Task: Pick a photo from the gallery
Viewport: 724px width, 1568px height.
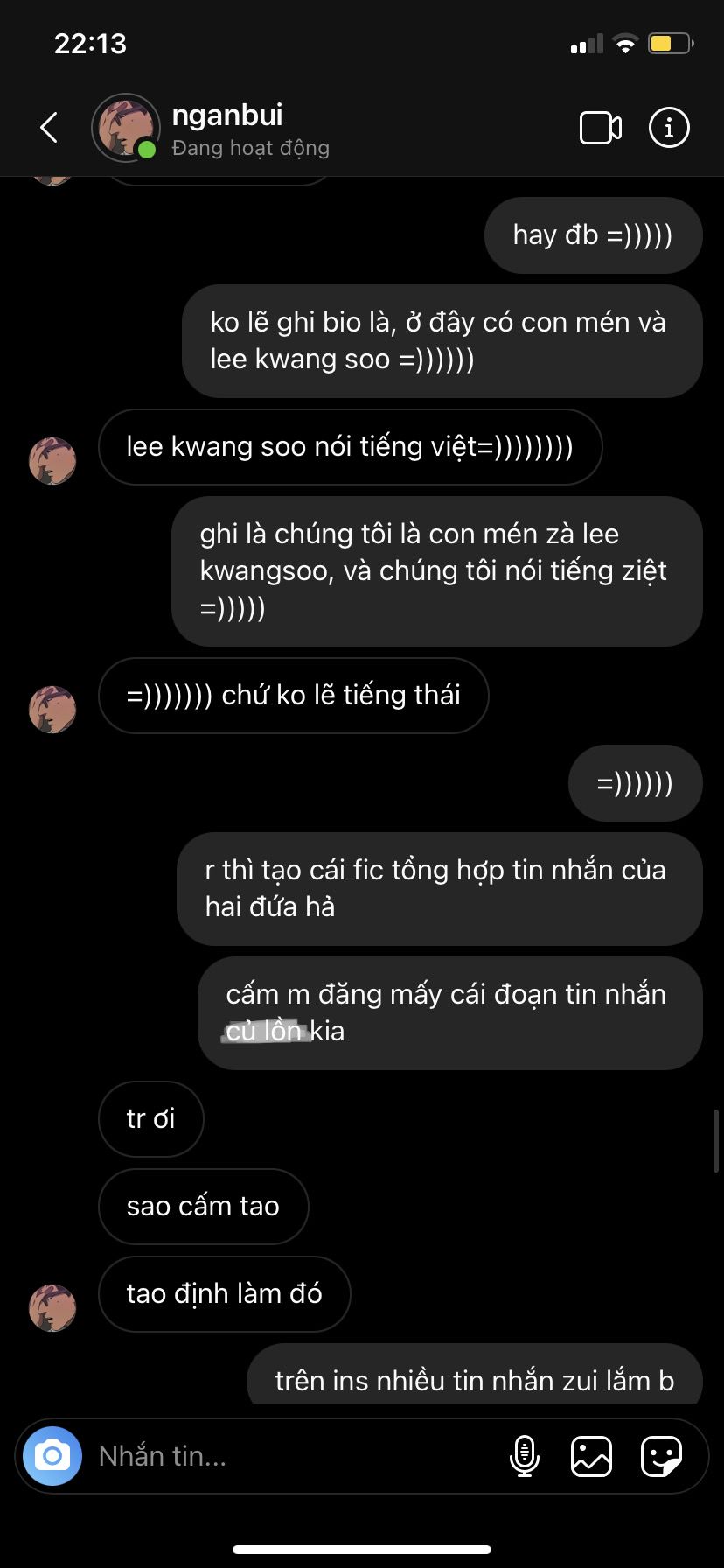Action: point(591,1456)
